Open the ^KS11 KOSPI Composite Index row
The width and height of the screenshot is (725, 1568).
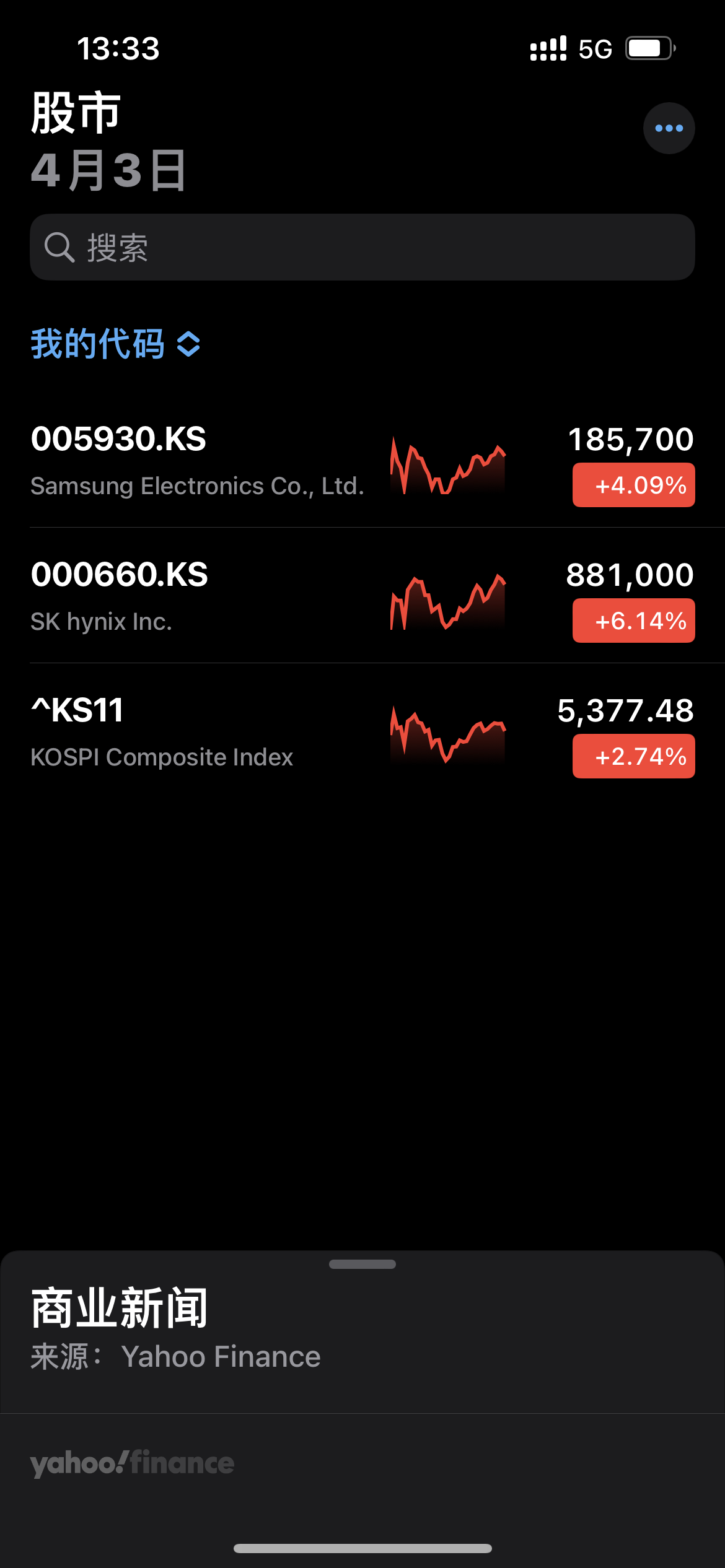(x=186, y=731)
